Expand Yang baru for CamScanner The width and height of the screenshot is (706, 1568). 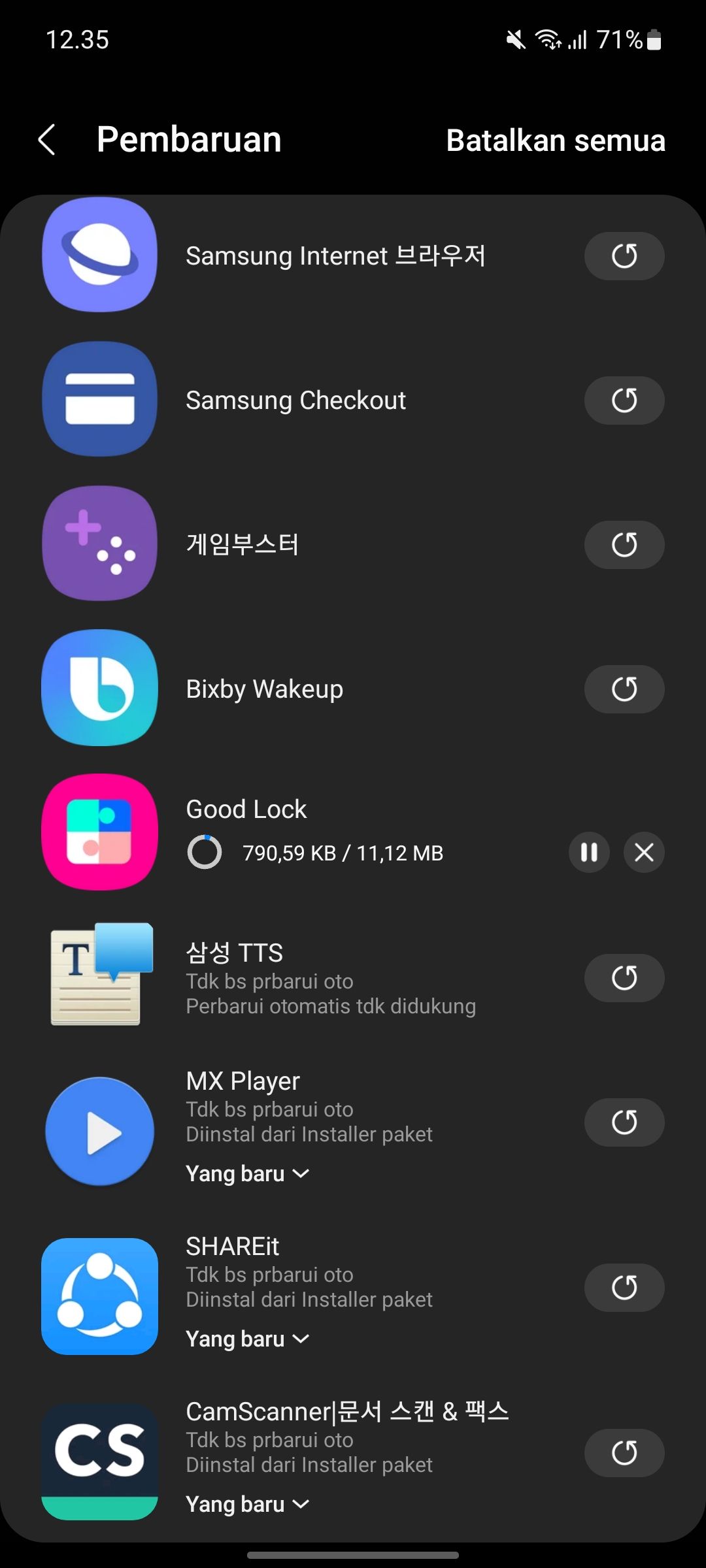coord(248,1504)
